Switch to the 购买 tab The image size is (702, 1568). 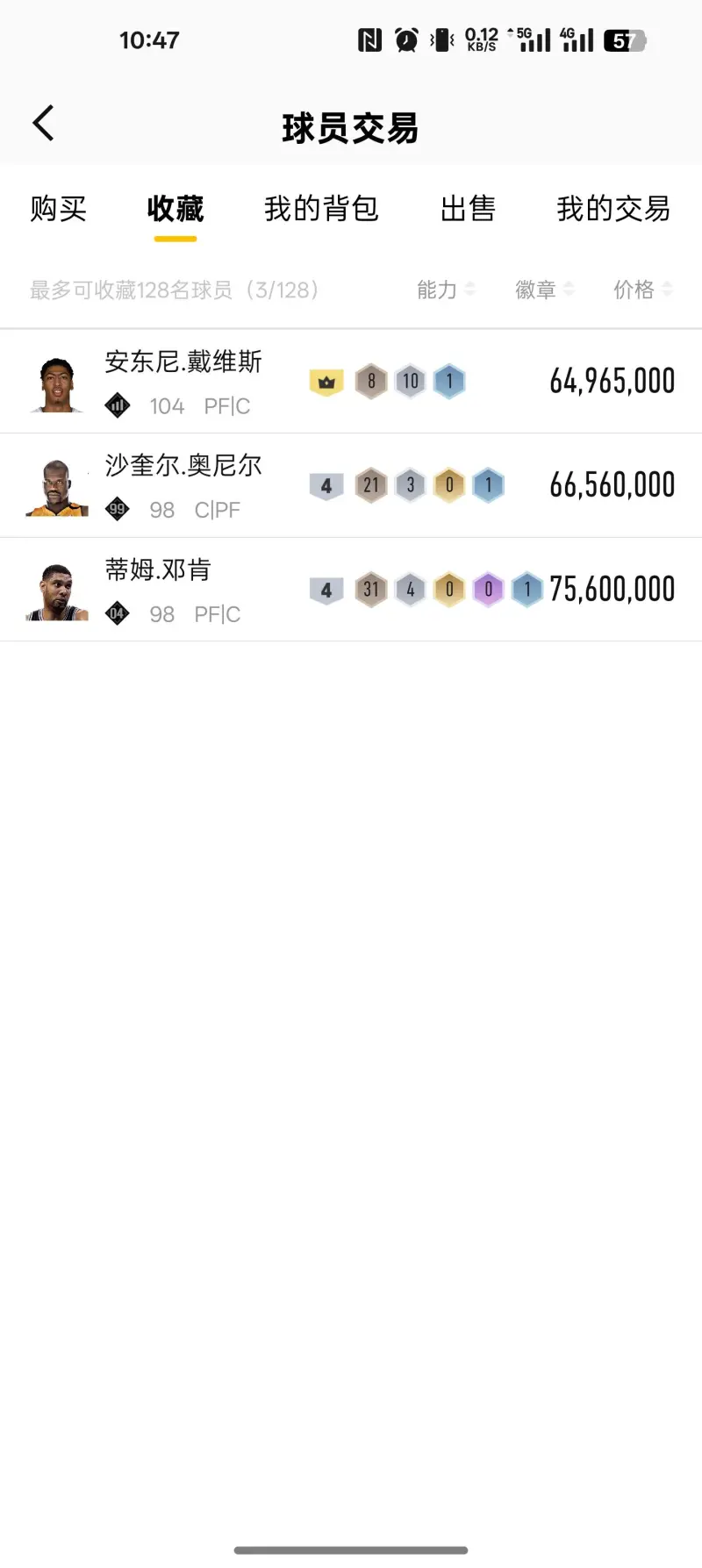tap(58, 209)
